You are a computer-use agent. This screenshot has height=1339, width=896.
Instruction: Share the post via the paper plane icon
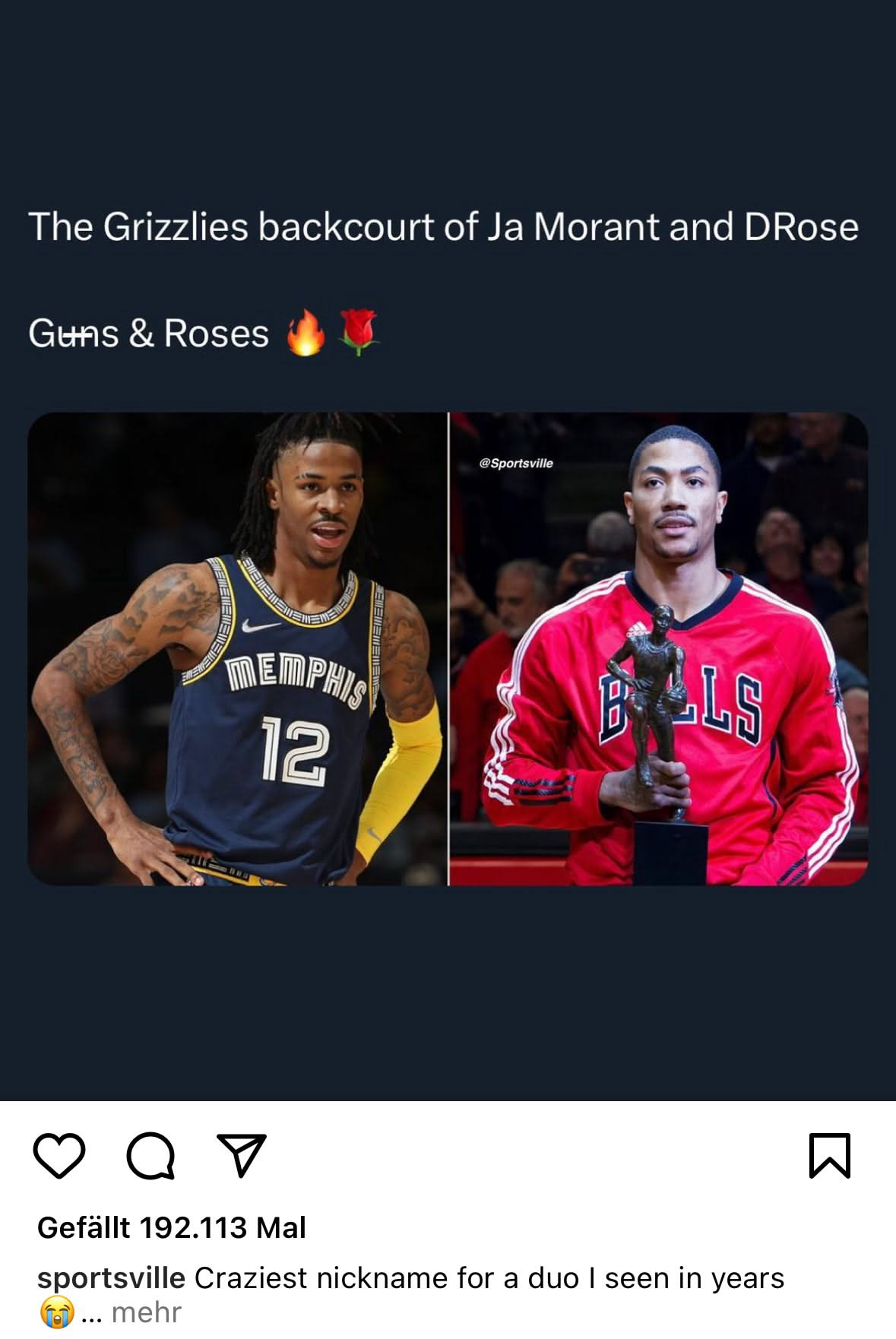(x=242, y=1156)
